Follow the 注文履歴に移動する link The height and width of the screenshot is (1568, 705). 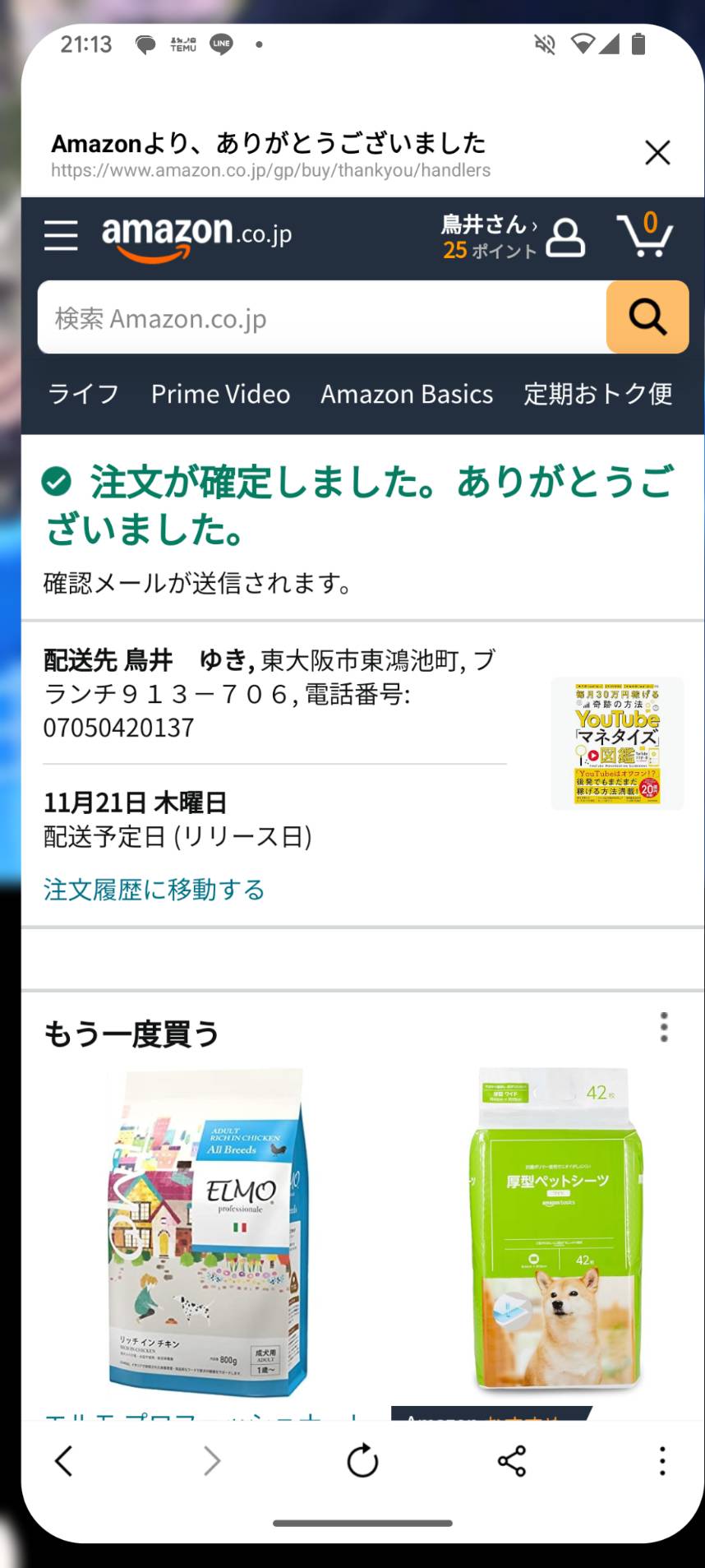(x=154, y=890)
